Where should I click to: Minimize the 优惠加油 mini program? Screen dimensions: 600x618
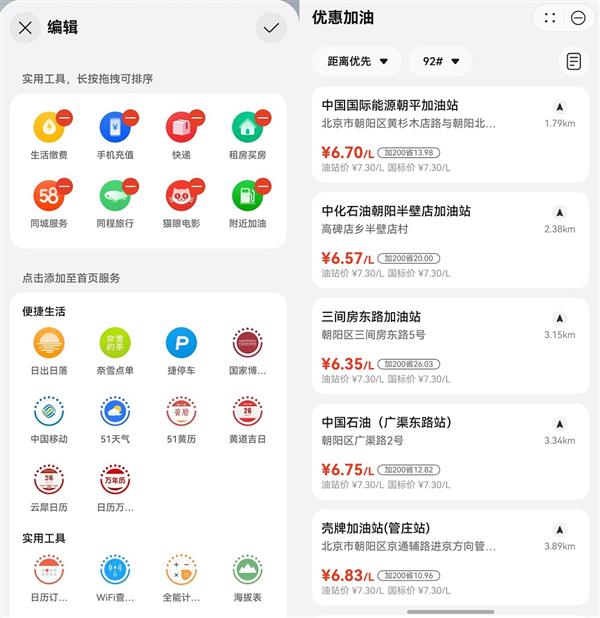coord(578,18)
